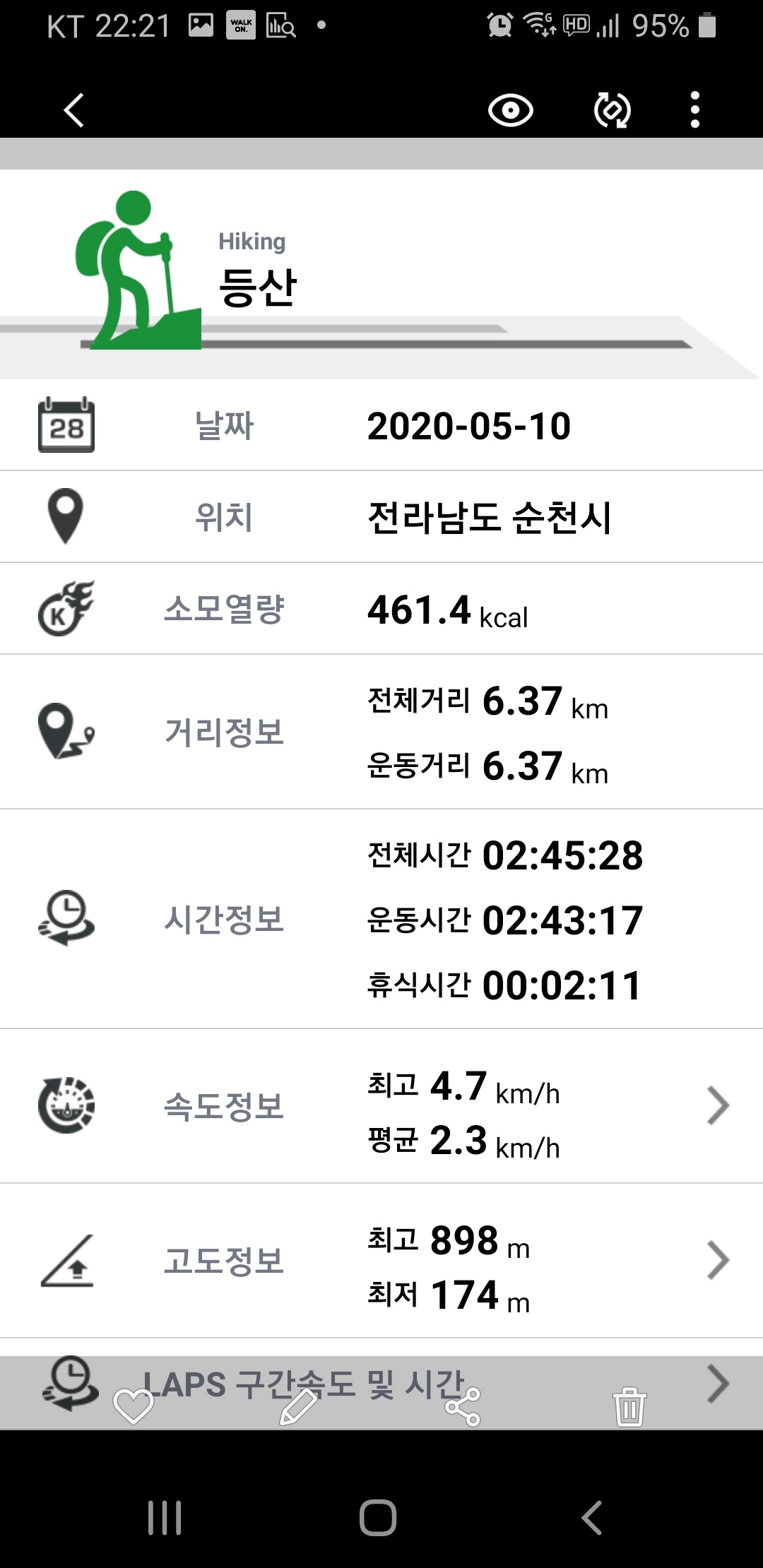Tap the sync icon in the app bar
The height and width of the screenshot is (1568, 763).
point(612,111)
